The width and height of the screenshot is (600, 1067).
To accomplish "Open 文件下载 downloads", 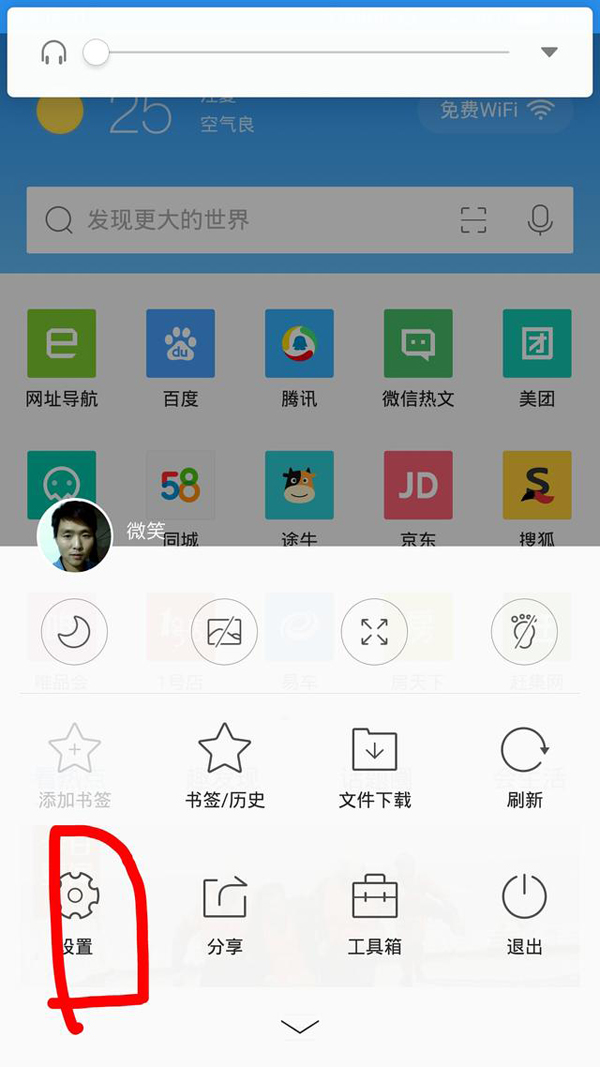I will click(x=374, y=765).
